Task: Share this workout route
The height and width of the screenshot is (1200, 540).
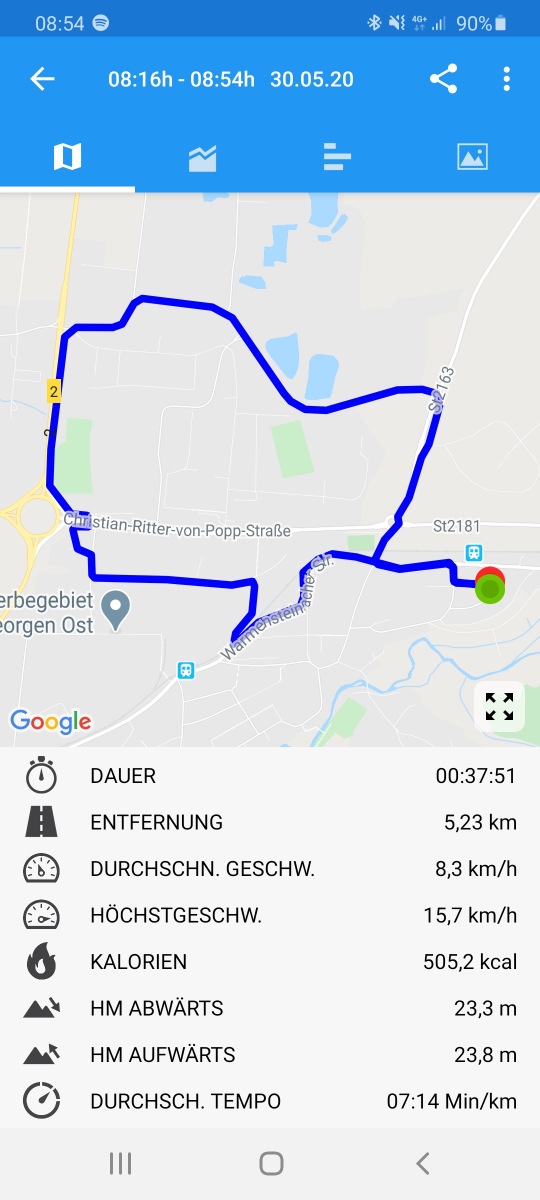Action: (x=443, y=79)
